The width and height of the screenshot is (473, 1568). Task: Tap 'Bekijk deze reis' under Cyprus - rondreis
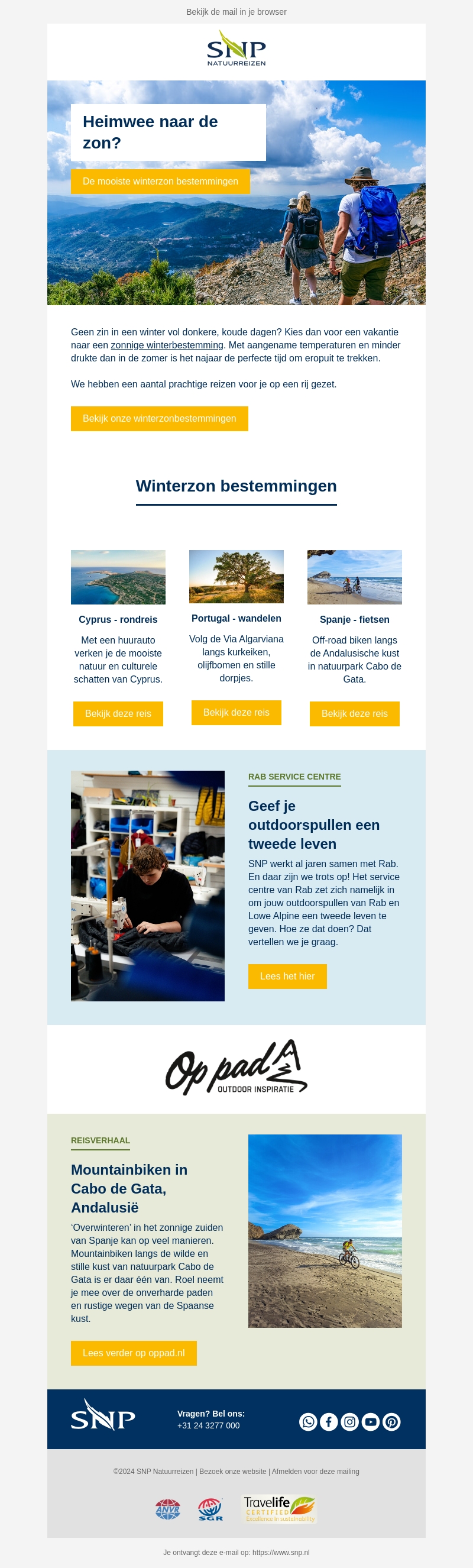[x=118, y=713]
